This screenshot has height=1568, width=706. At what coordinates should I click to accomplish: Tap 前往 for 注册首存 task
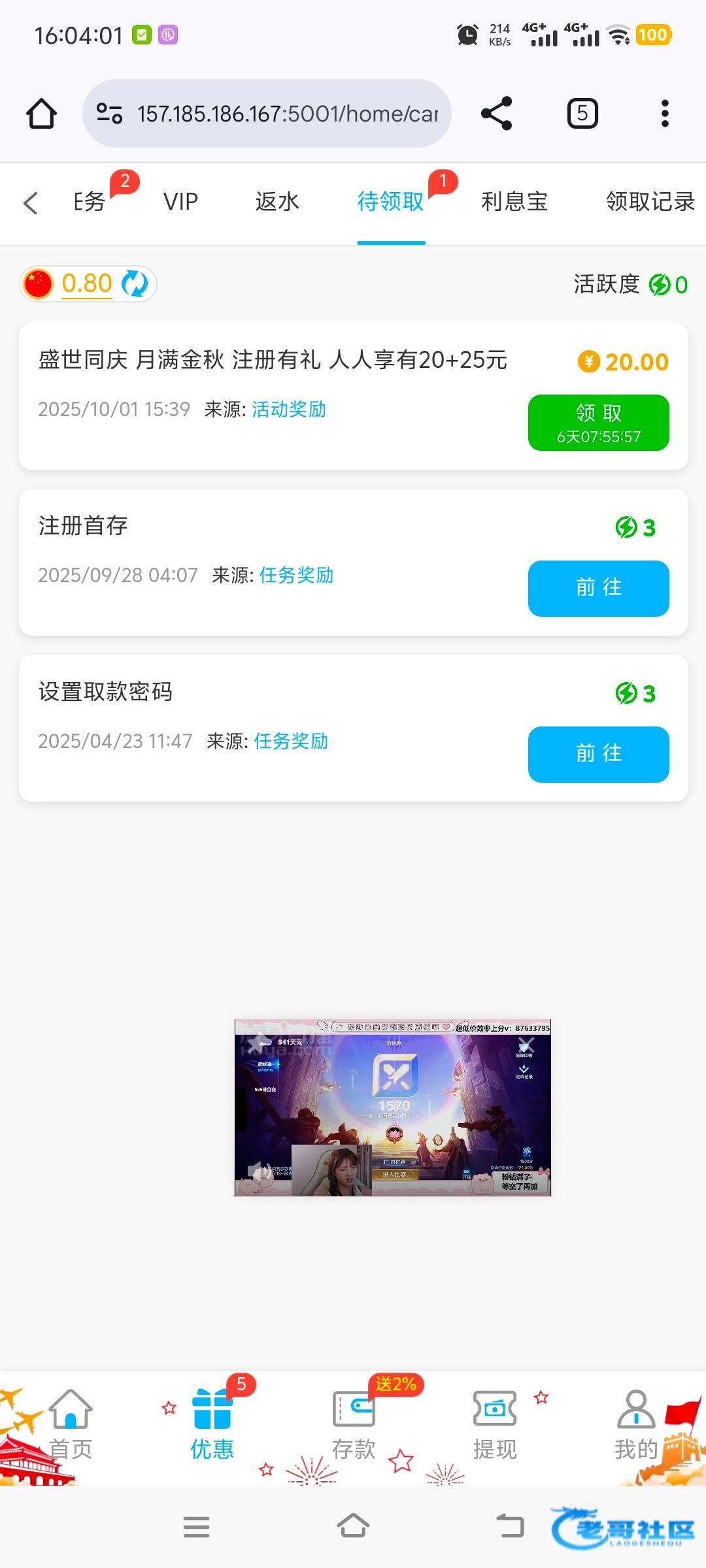pos(598,588)
